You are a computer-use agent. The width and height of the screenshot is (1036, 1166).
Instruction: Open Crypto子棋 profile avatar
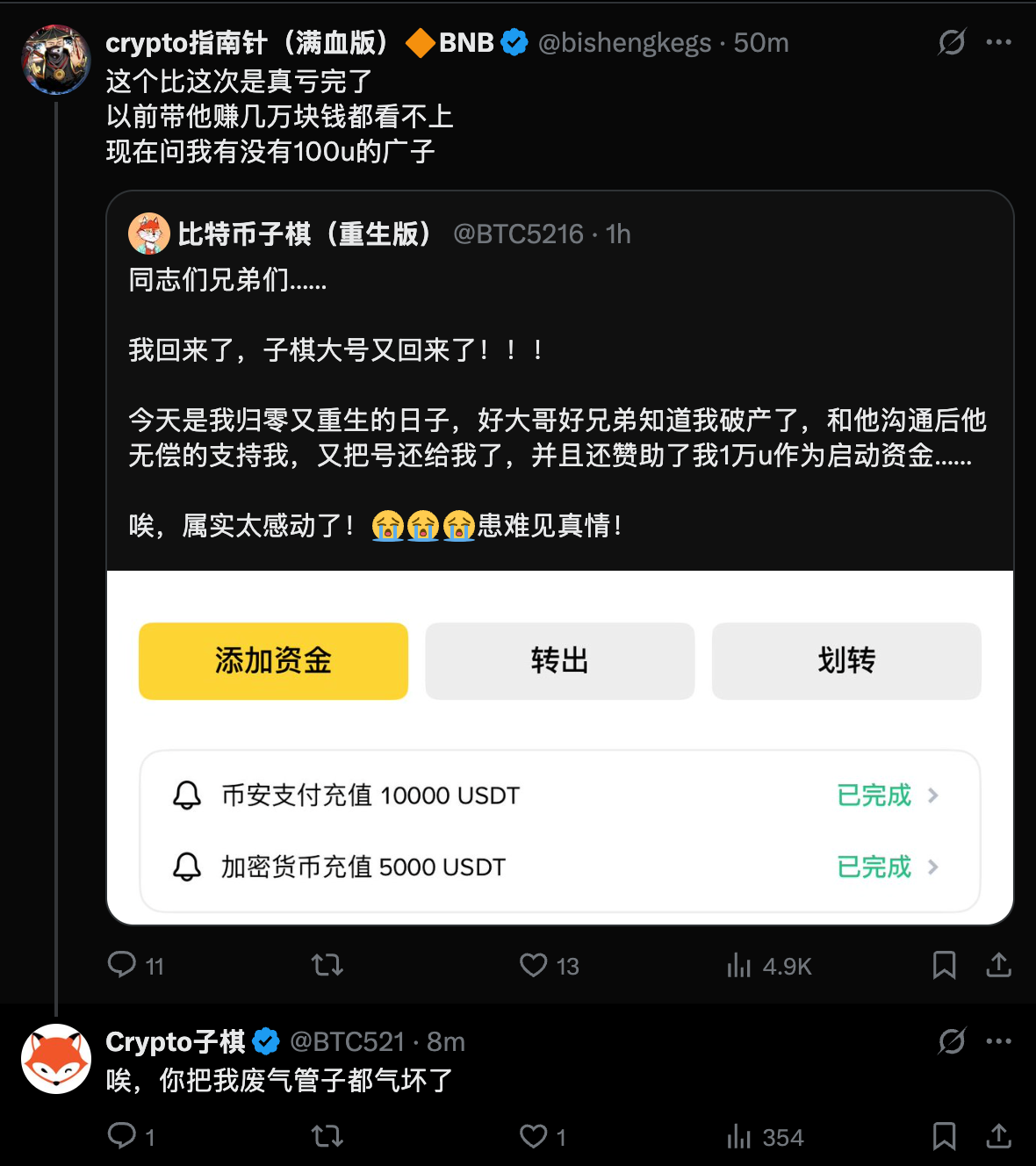pyautogui.click(x=56, y=1059)
